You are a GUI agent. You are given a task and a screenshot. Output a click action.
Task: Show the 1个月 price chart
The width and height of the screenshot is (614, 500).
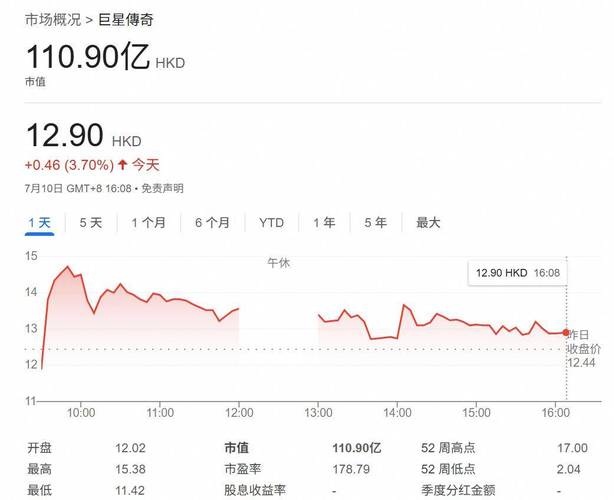coord(148,223)
